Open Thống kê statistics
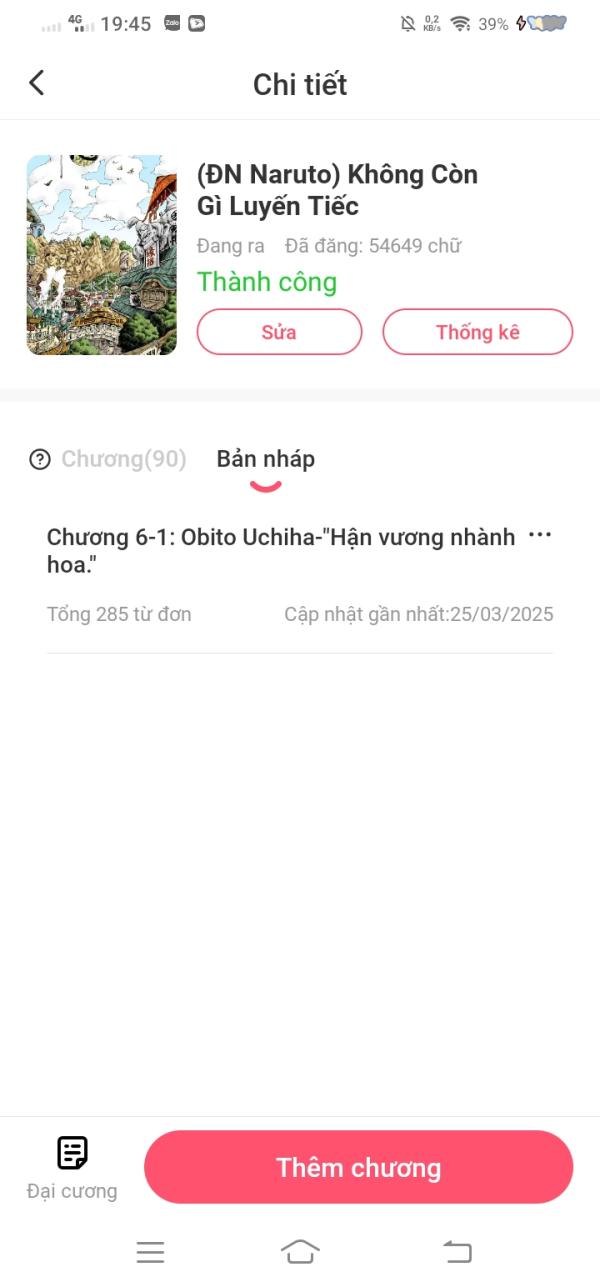This screenshot has width=600, height=1287. tap(477, 332)
